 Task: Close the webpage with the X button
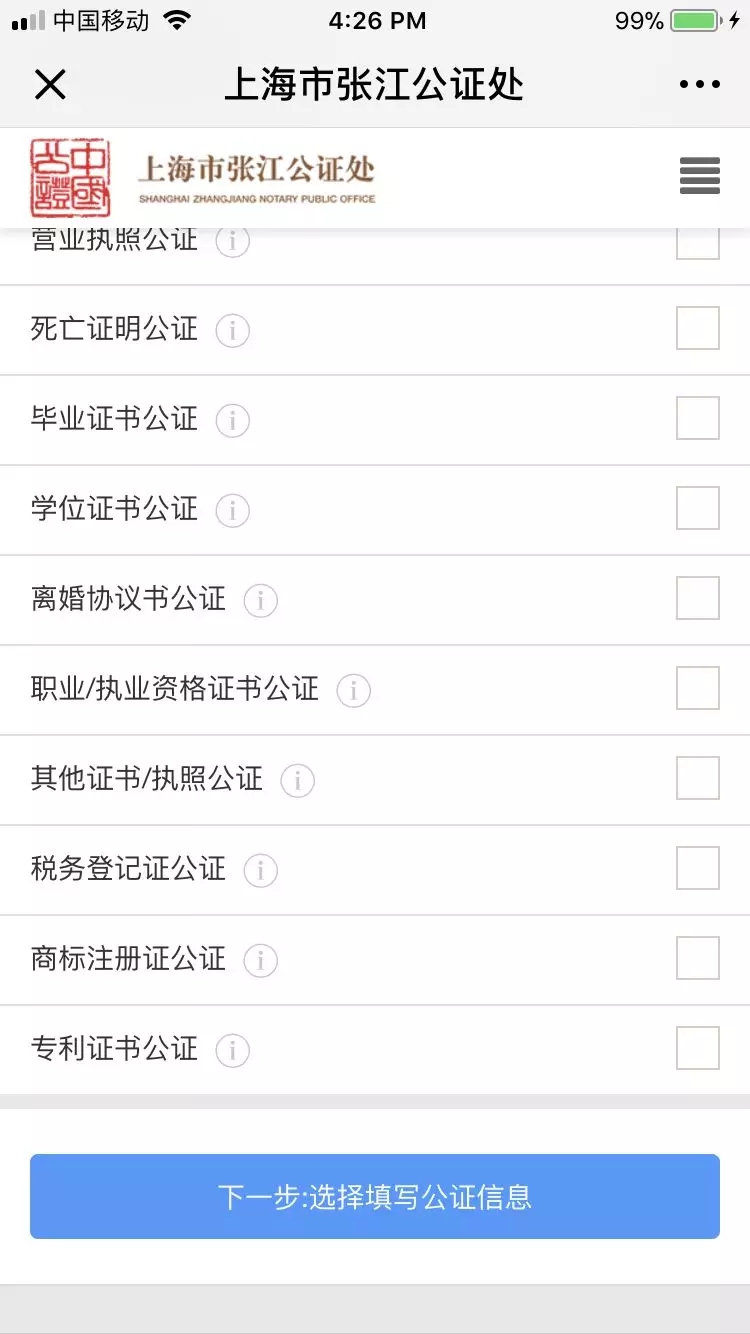point(49,85)
